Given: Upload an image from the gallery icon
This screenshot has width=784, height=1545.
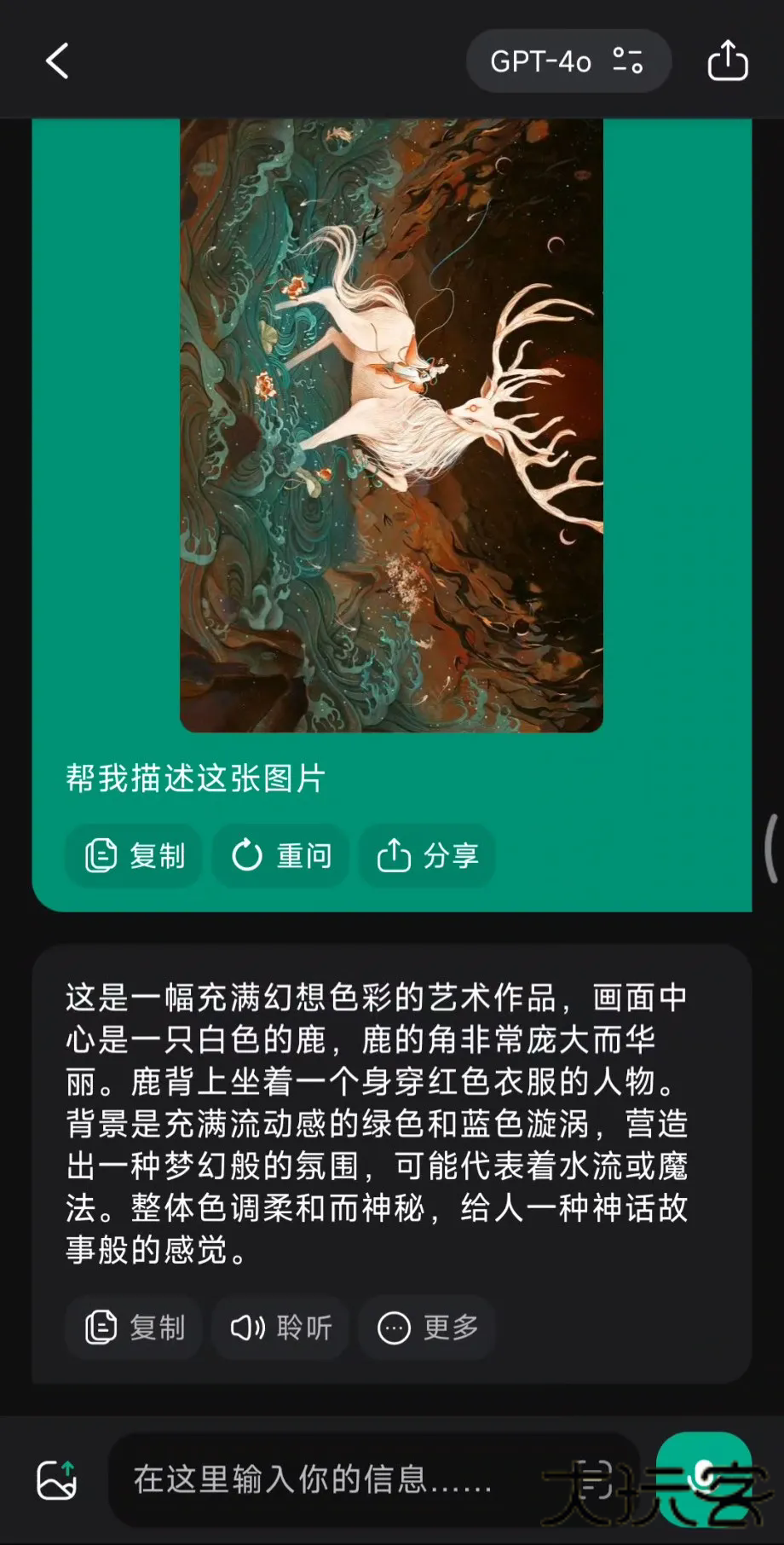Looking at the screenshot, I should coord(56,1479).
